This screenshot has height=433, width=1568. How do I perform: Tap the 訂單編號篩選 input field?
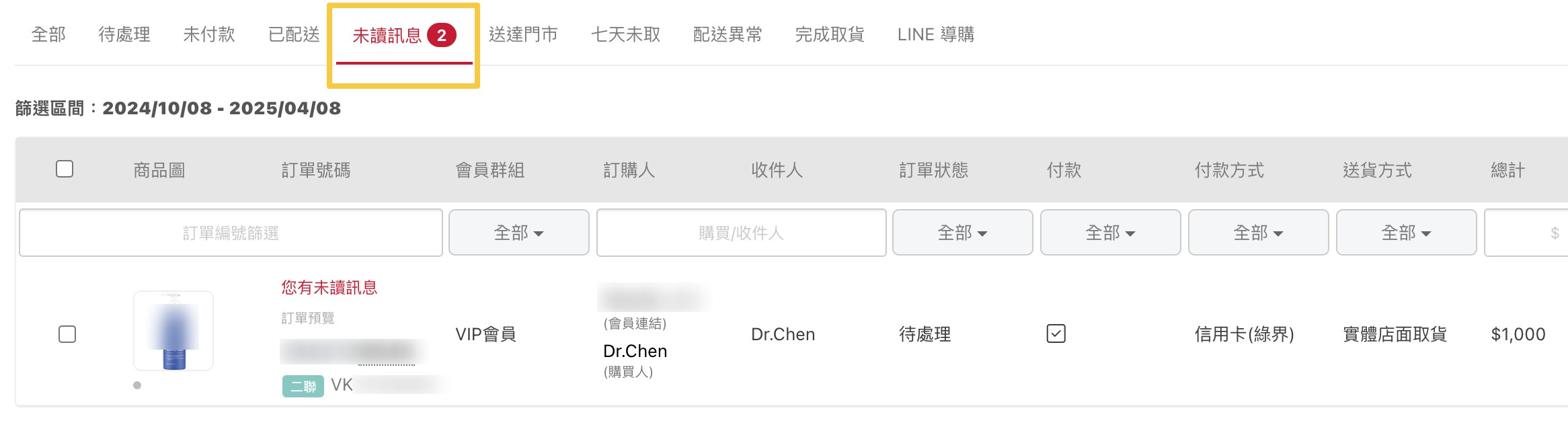(x=231, y=233)
